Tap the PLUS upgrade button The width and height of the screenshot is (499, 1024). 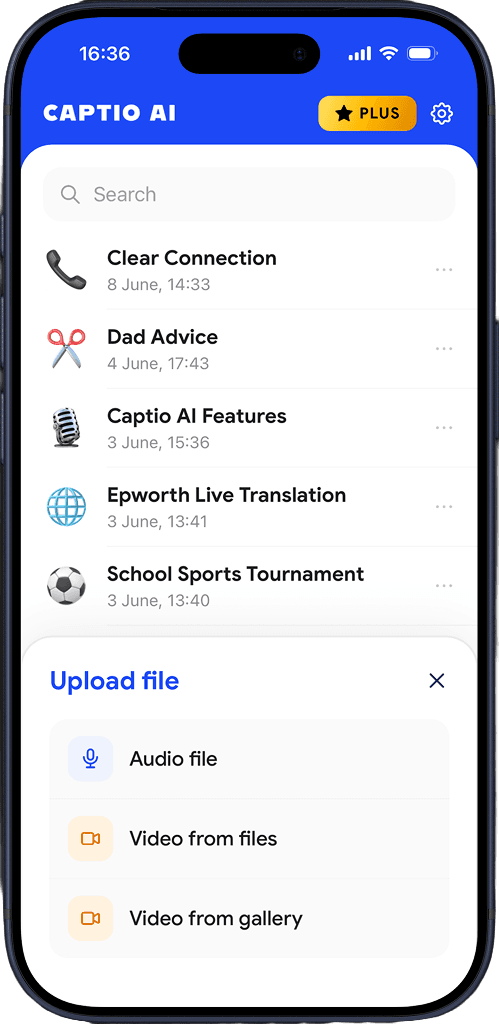pos(367,114)
